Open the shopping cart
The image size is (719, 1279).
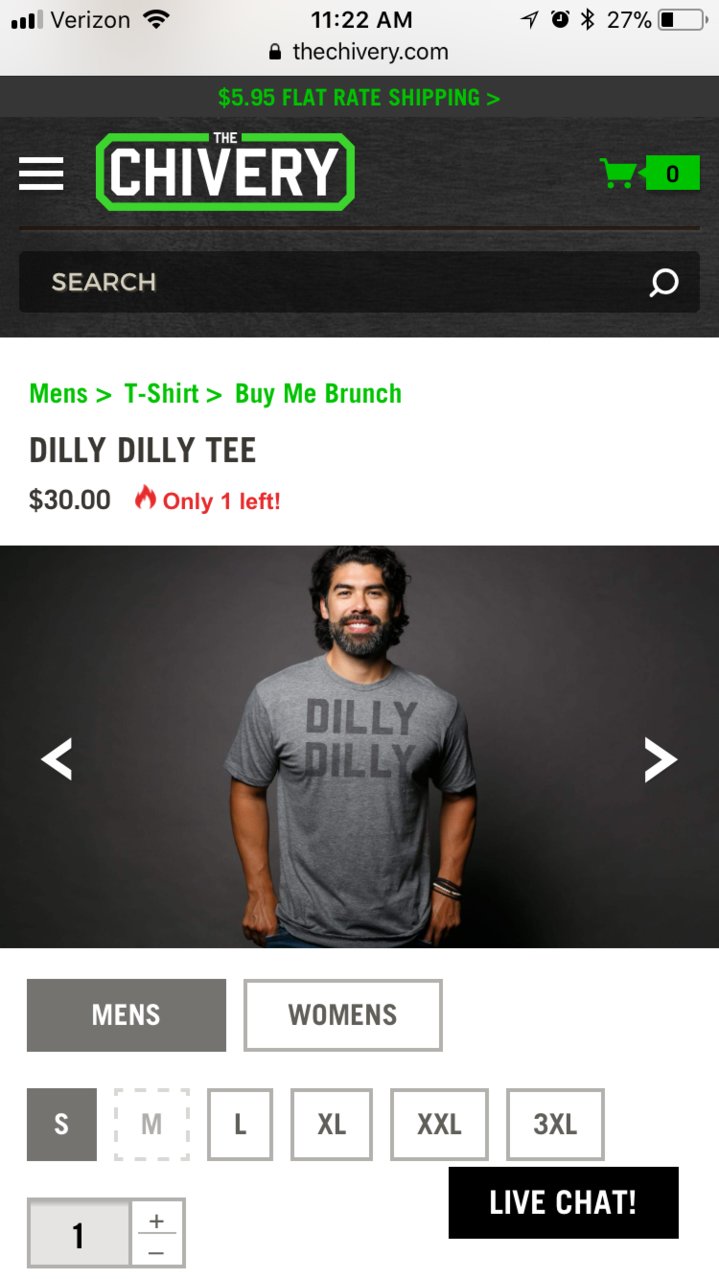pyautogui.click(x=649, y=174)
